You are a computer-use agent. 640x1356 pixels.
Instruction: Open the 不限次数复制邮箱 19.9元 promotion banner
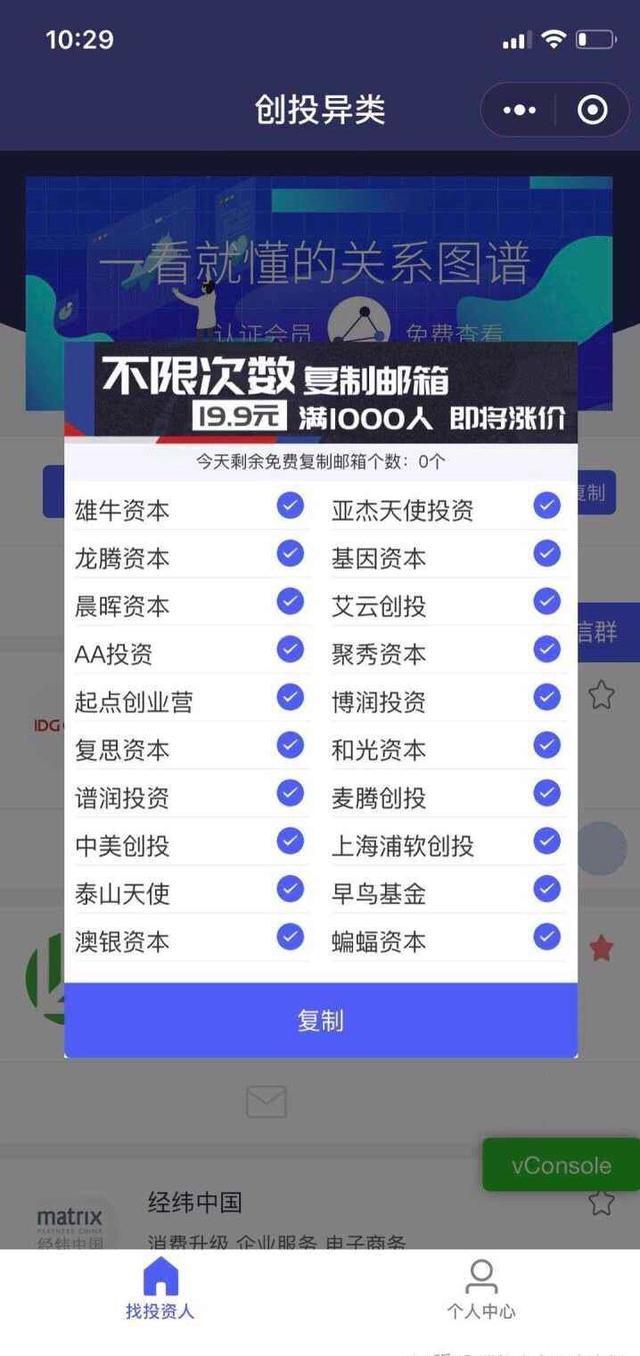pyautogui.click(x=320, y=392)
